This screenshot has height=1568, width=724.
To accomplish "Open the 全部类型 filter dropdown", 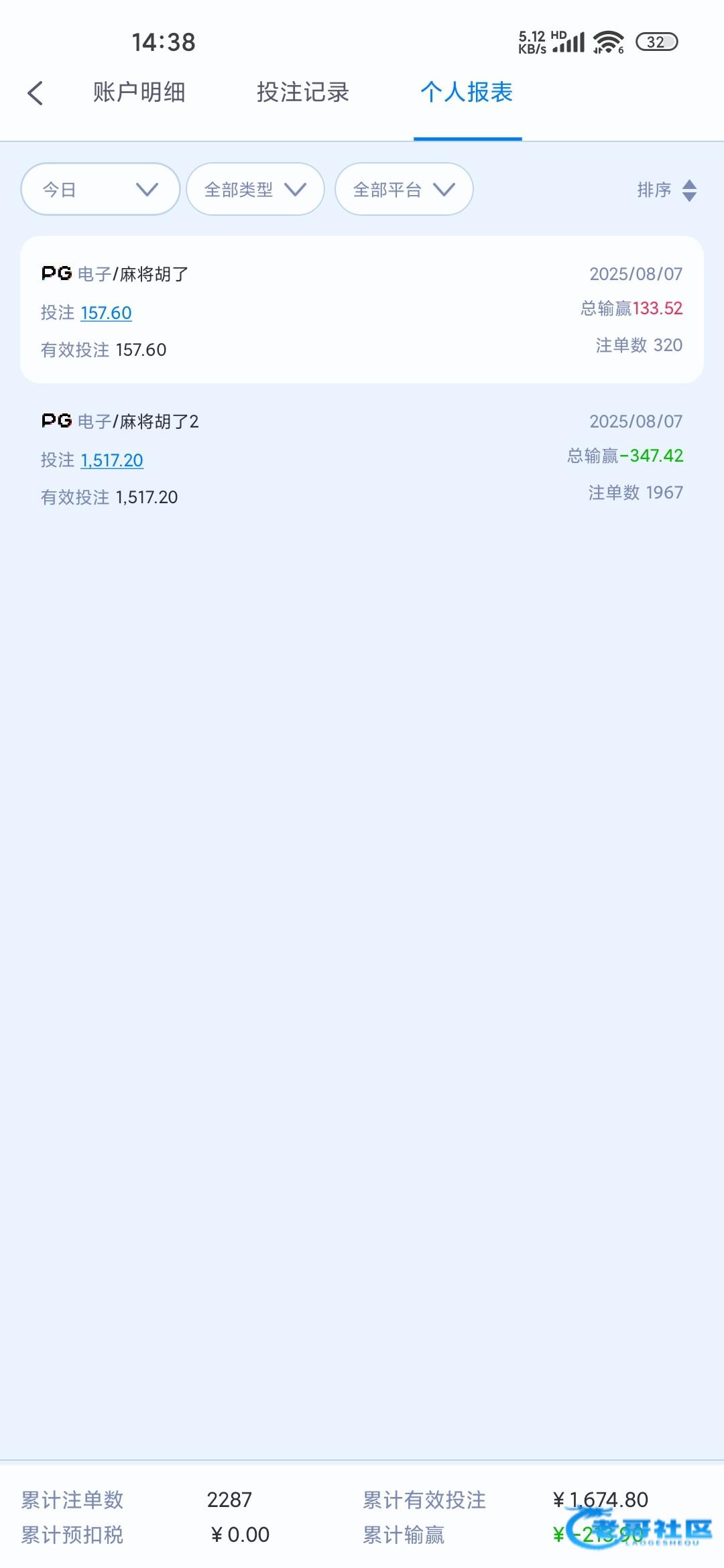I will point(255,190).
